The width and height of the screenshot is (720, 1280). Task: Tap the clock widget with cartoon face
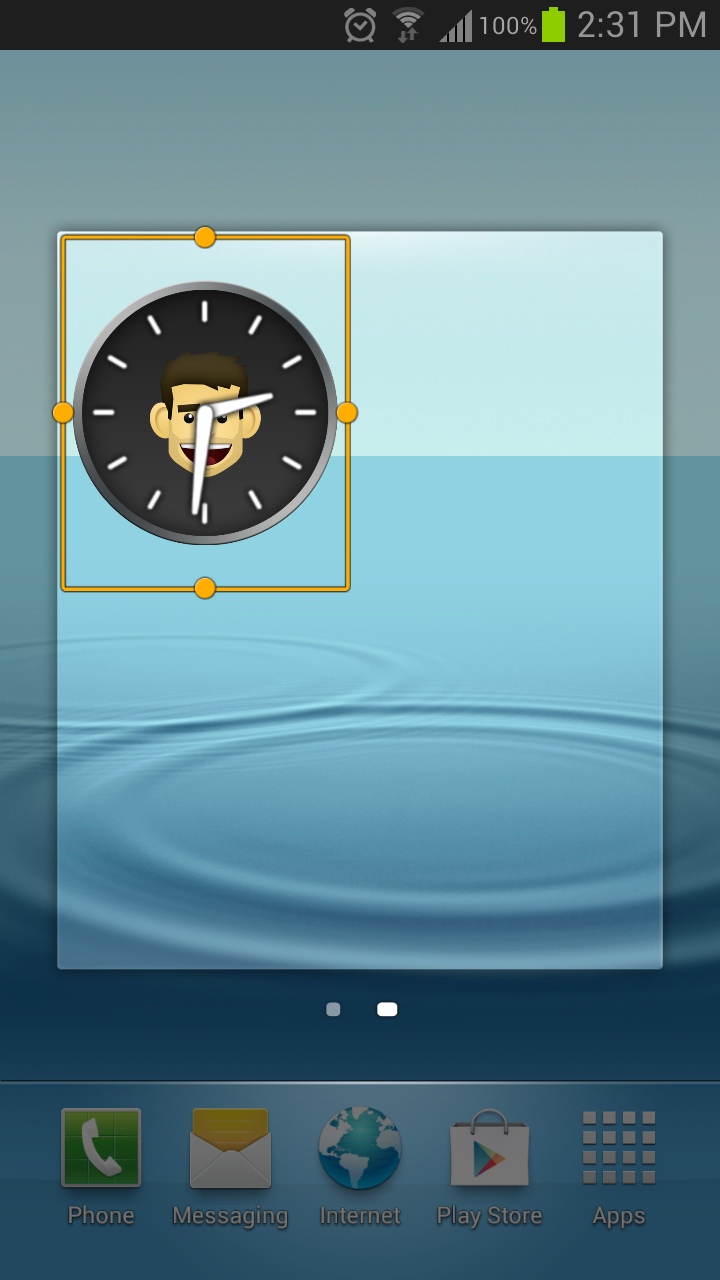(205, 413)
